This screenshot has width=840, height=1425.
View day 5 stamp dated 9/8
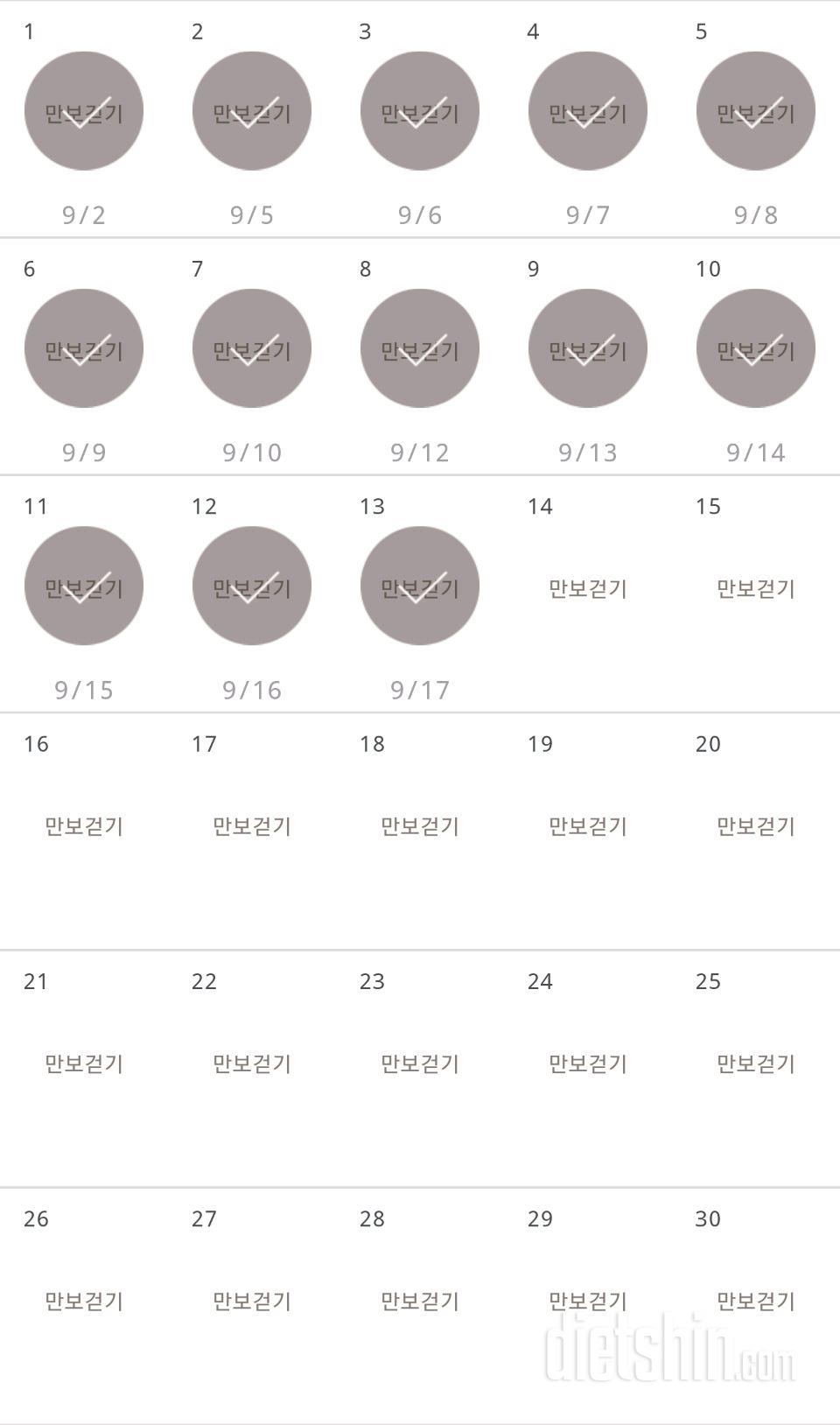click(756, 111)
